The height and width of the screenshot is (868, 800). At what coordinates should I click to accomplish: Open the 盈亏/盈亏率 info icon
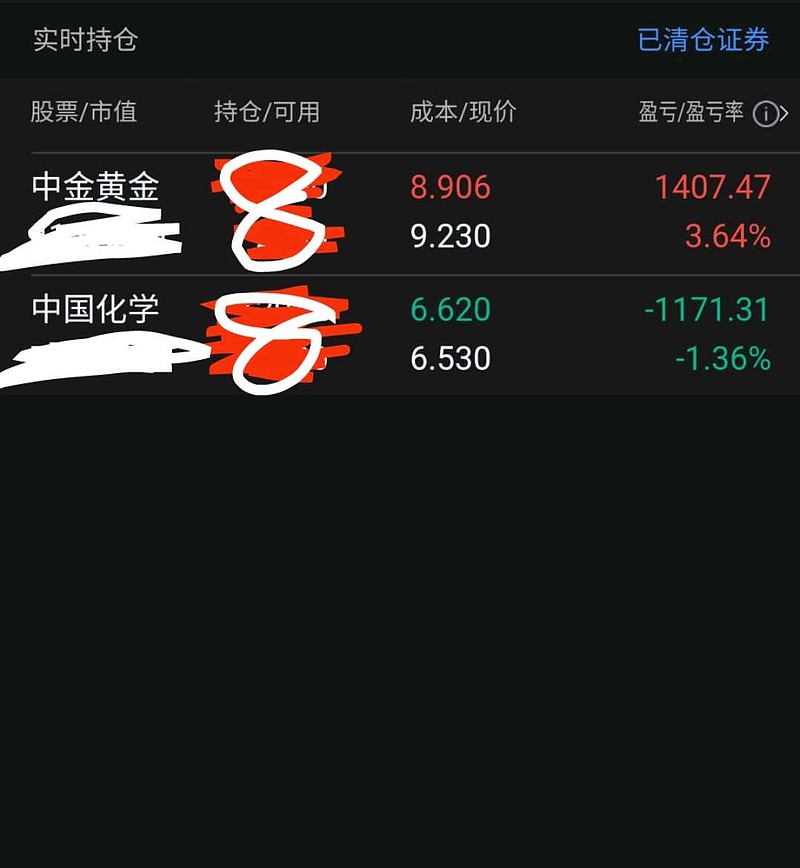click(x=766, y=113)
